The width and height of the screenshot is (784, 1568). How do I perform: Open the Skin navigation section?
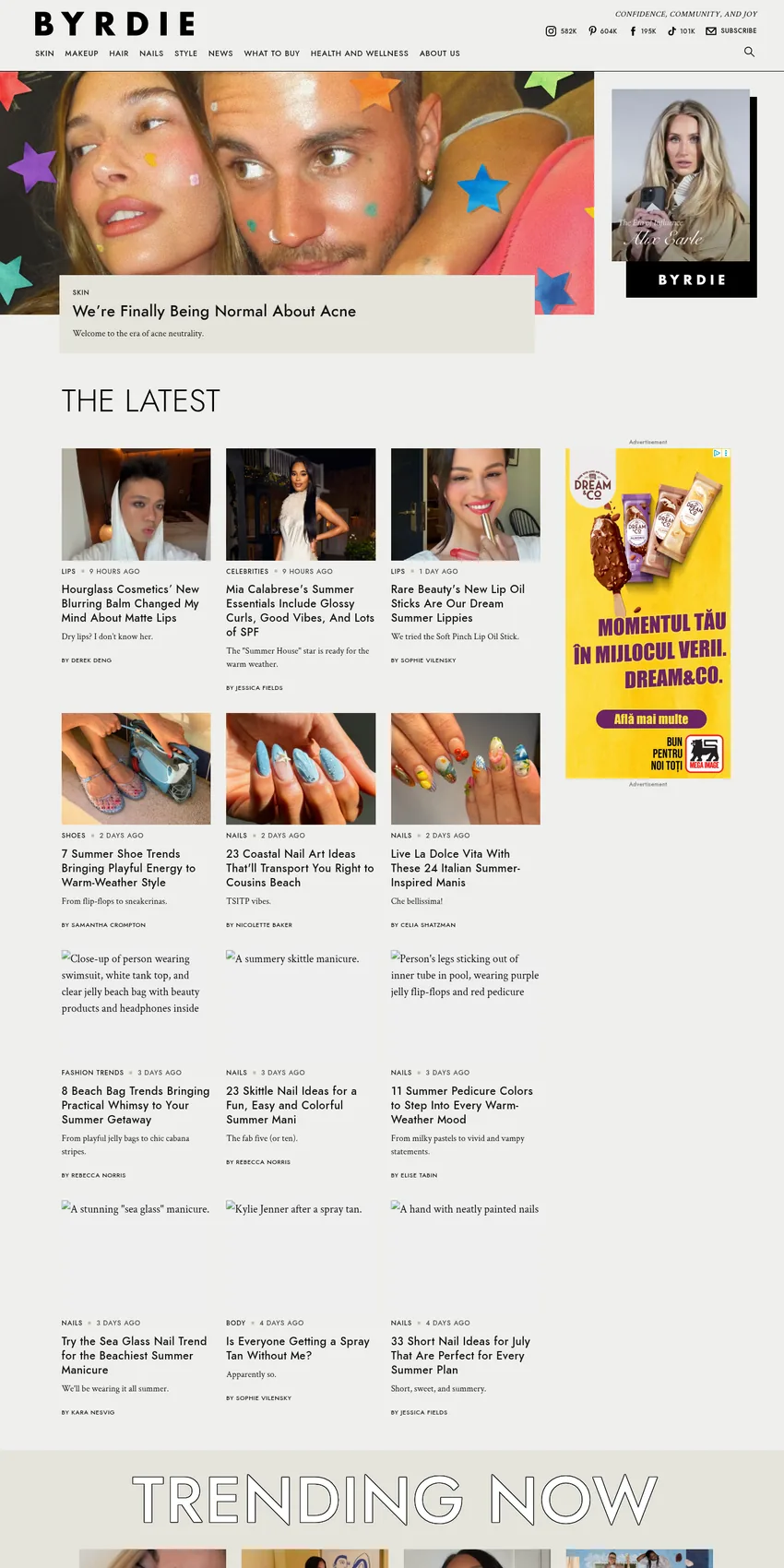[x=44, y=53]
